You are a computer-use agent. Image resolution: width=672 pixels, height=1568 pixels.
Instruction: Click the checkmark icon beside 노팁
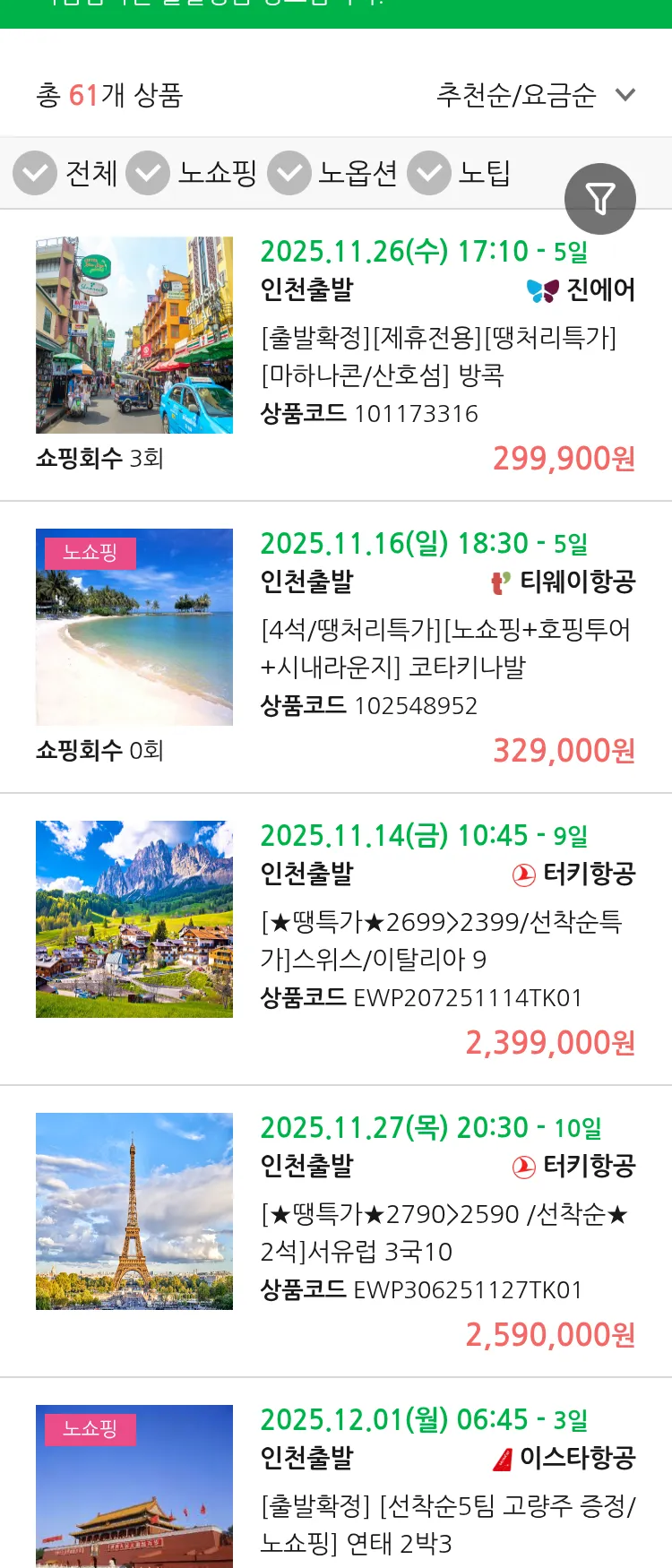tap(429, 172)
